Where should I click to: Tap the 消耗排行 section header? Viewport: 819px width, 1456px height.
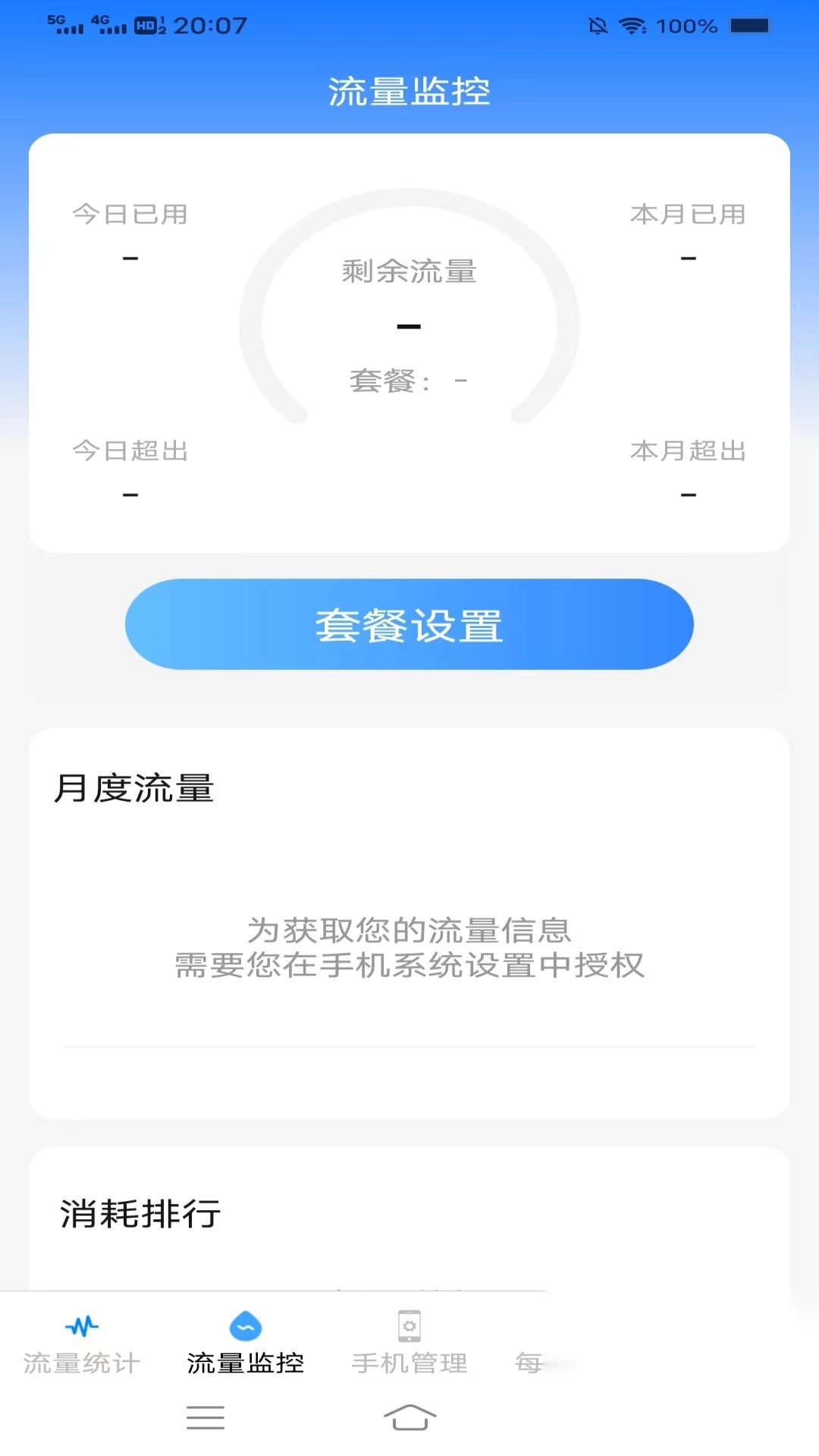(139, 1211)
